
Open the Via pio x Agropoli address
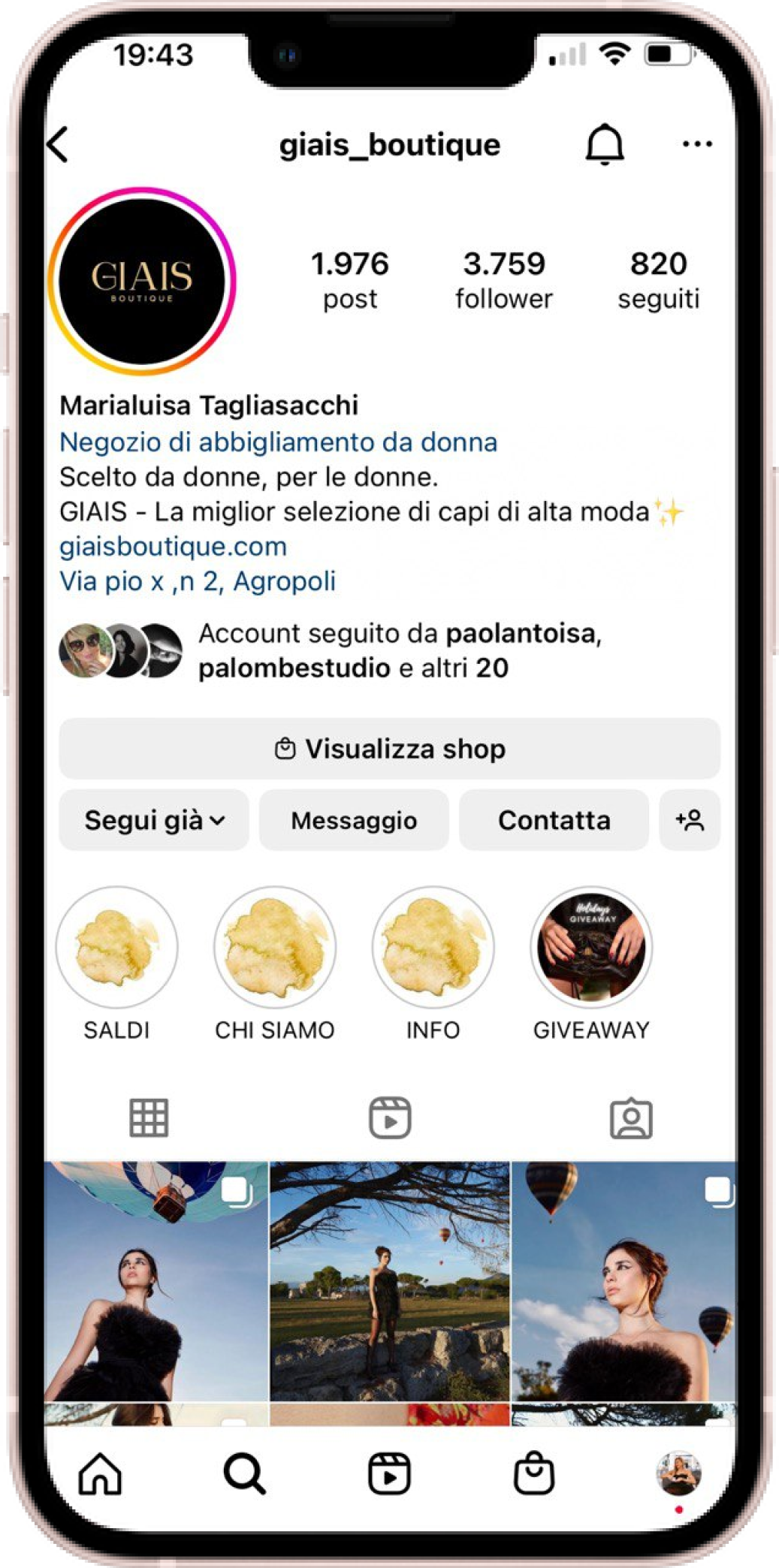click(x=198, y=580)
